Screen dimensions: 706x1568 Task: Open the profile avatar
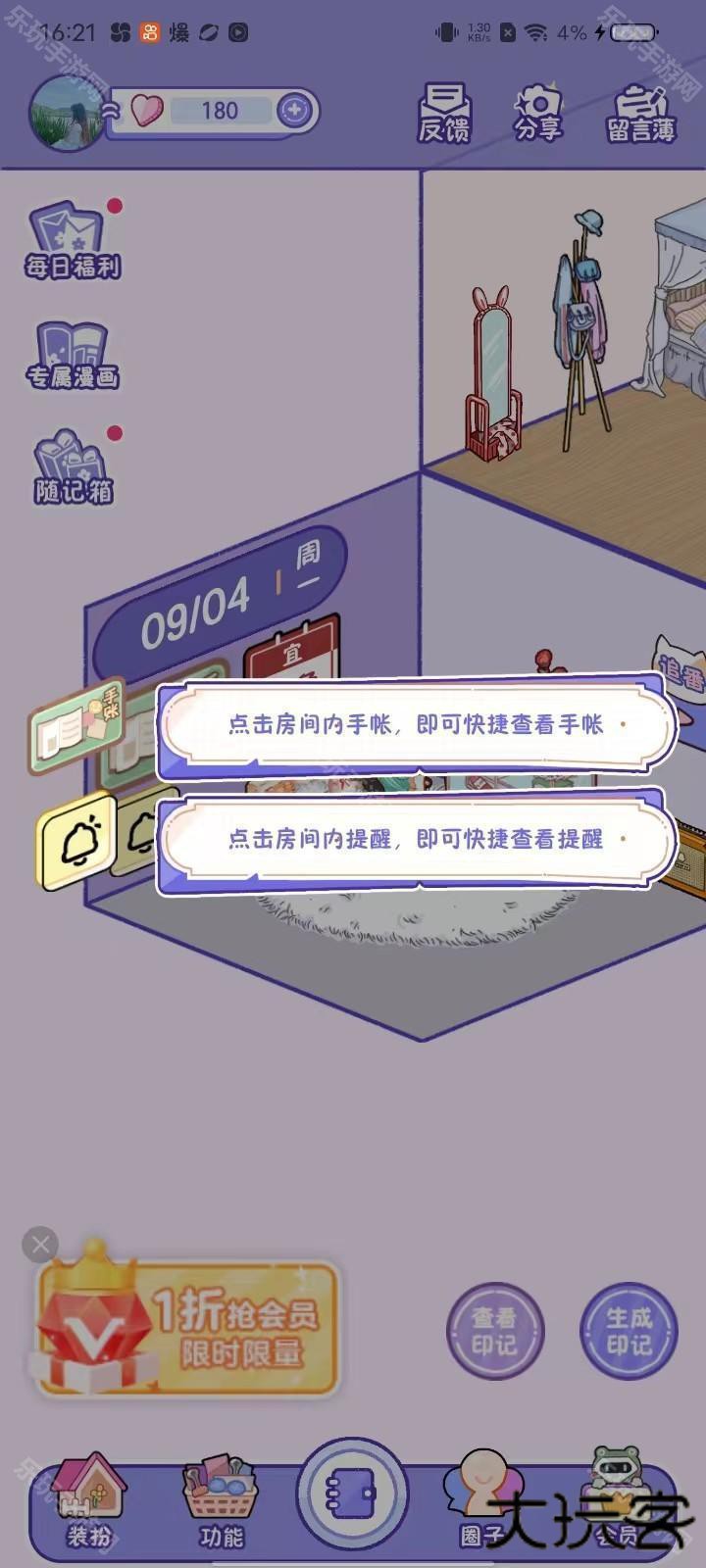click(67, 113)
